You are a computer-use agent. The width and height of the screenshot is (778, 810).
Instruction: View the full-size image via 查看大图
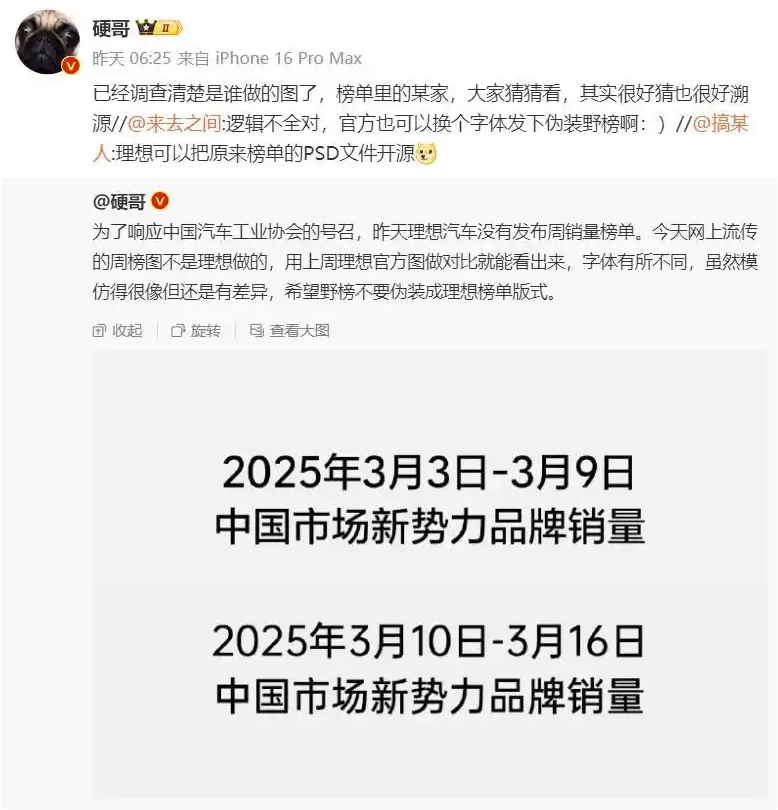tap(289, 331)
